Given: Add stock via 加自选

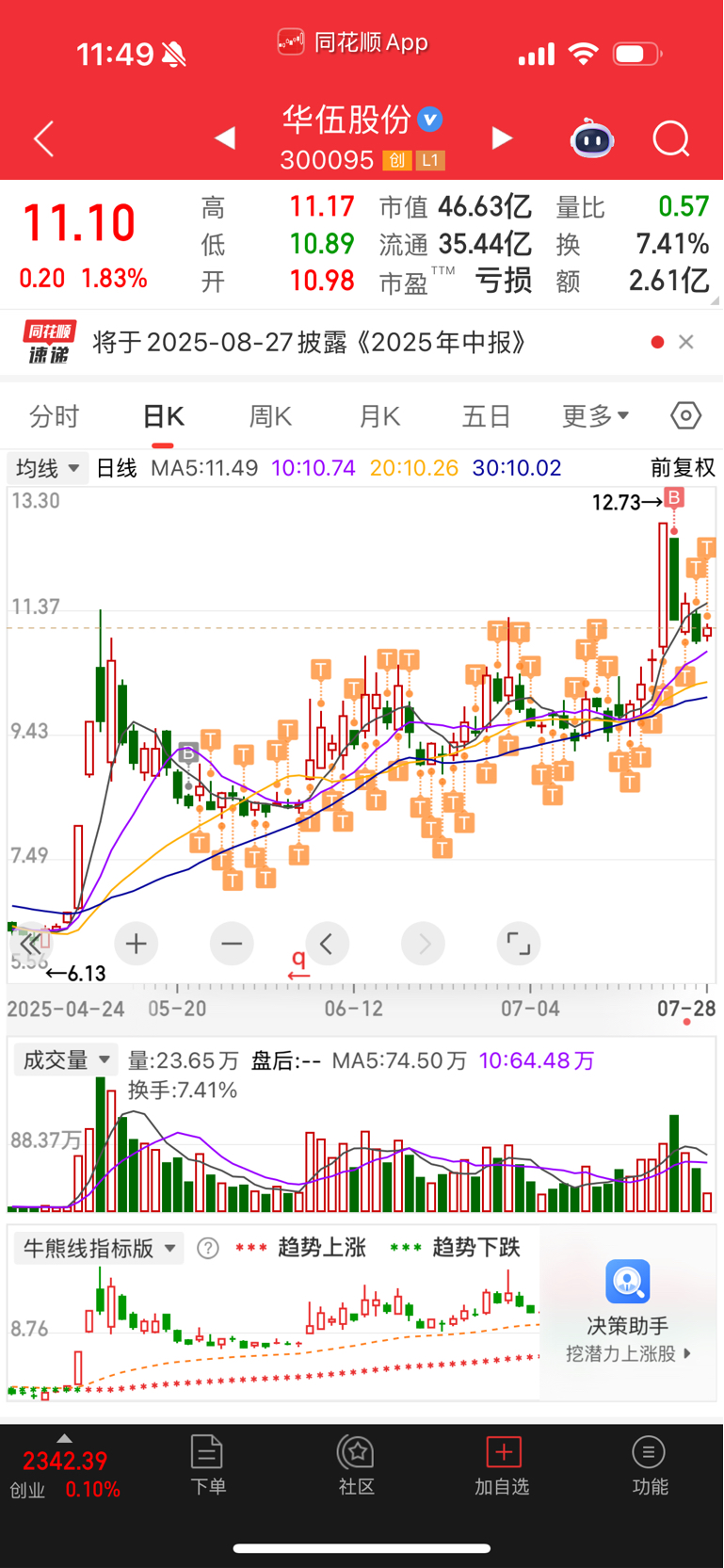Looking at the screenshot, I should 503,1465.
